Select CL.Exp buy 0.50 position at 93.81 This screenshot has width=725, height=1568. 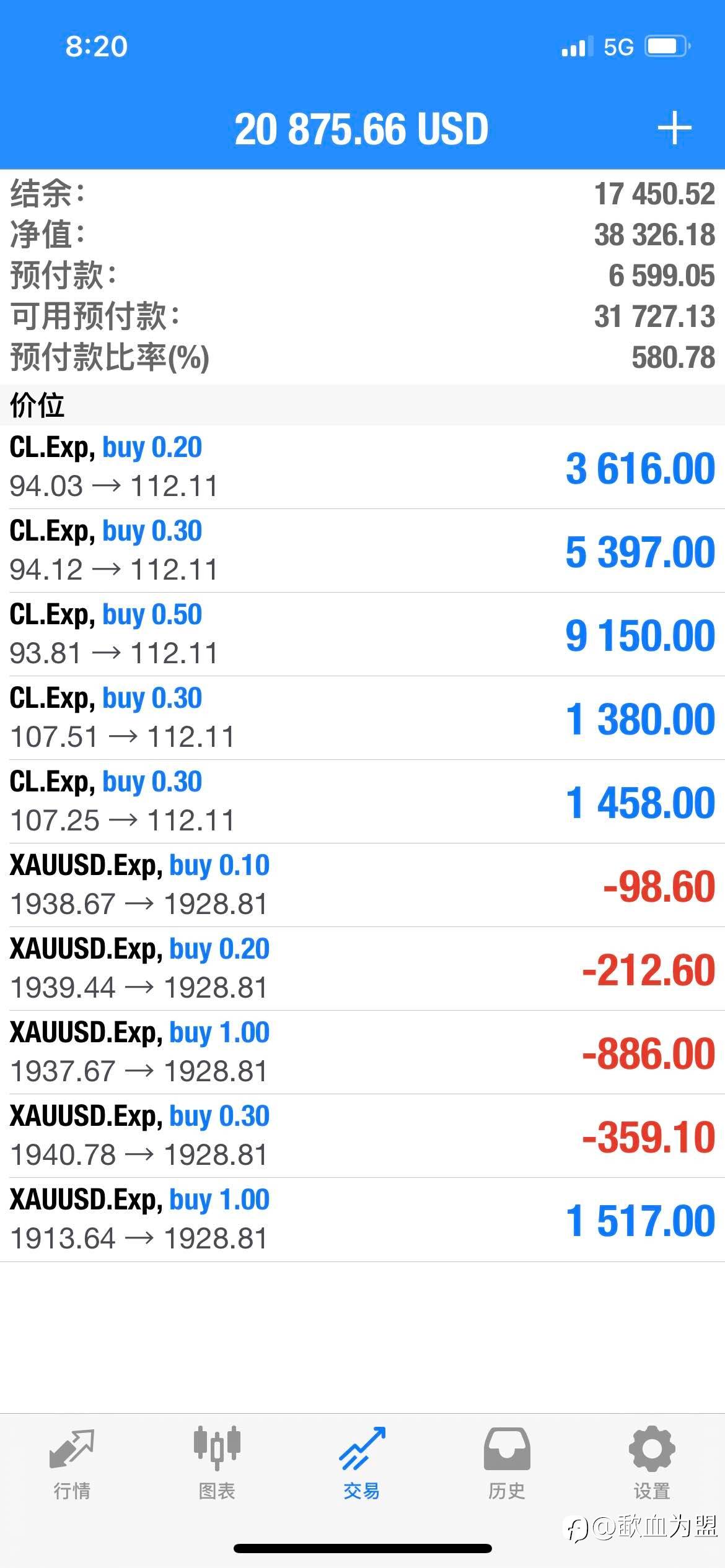click(x=362, y=634)
